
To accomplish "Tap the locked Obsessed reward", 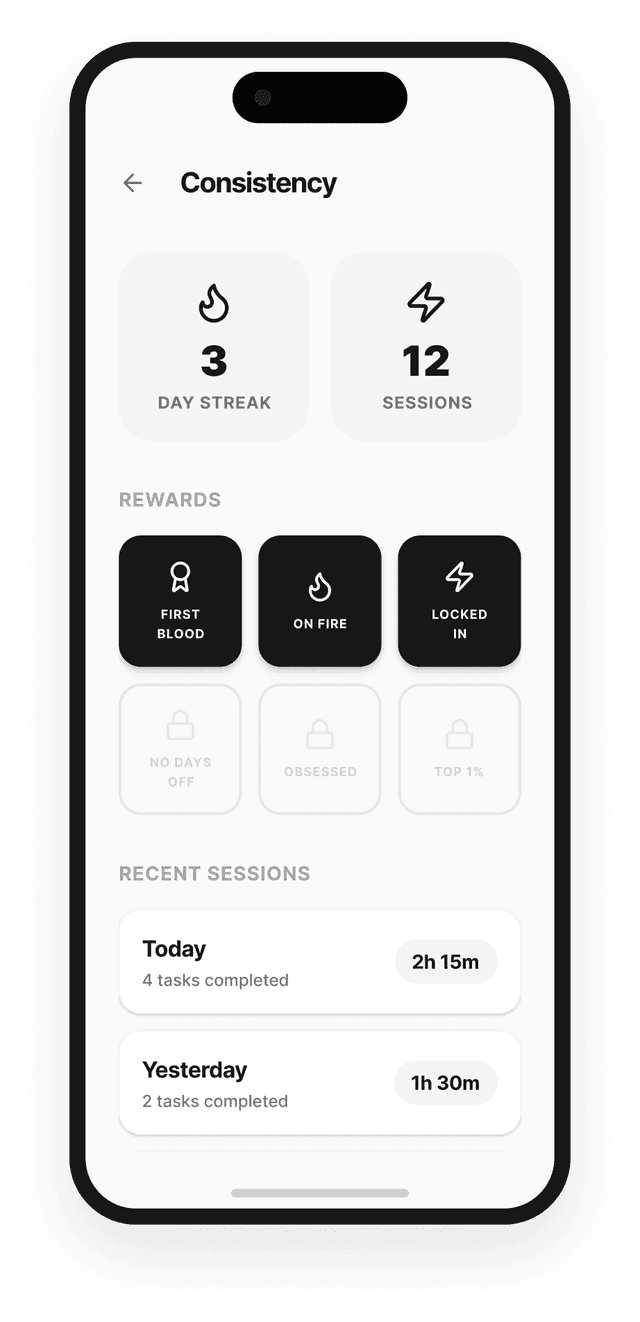I will [x=320, y=749].
